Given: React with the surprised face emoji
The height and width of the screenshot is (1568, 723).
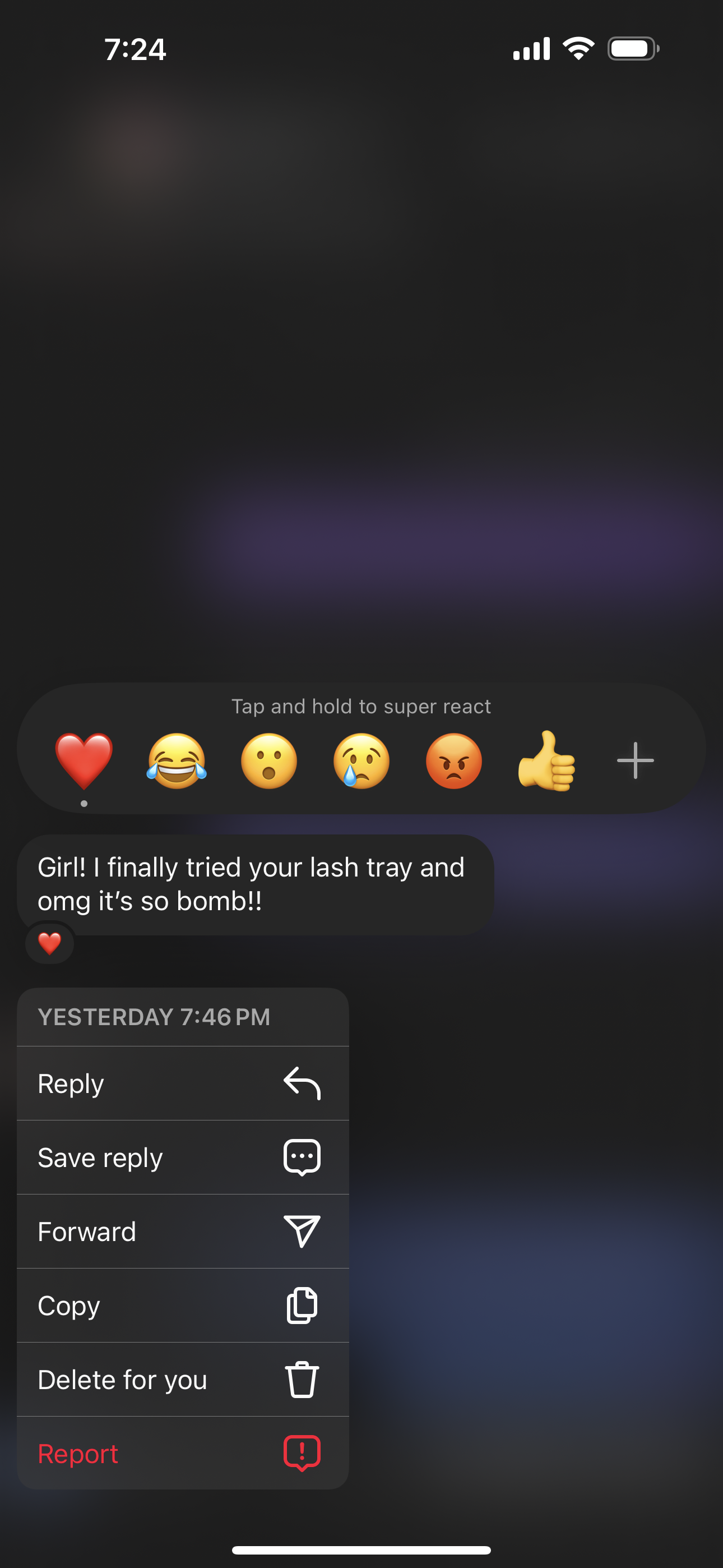Looking at the screenshot, I should 269,760.
